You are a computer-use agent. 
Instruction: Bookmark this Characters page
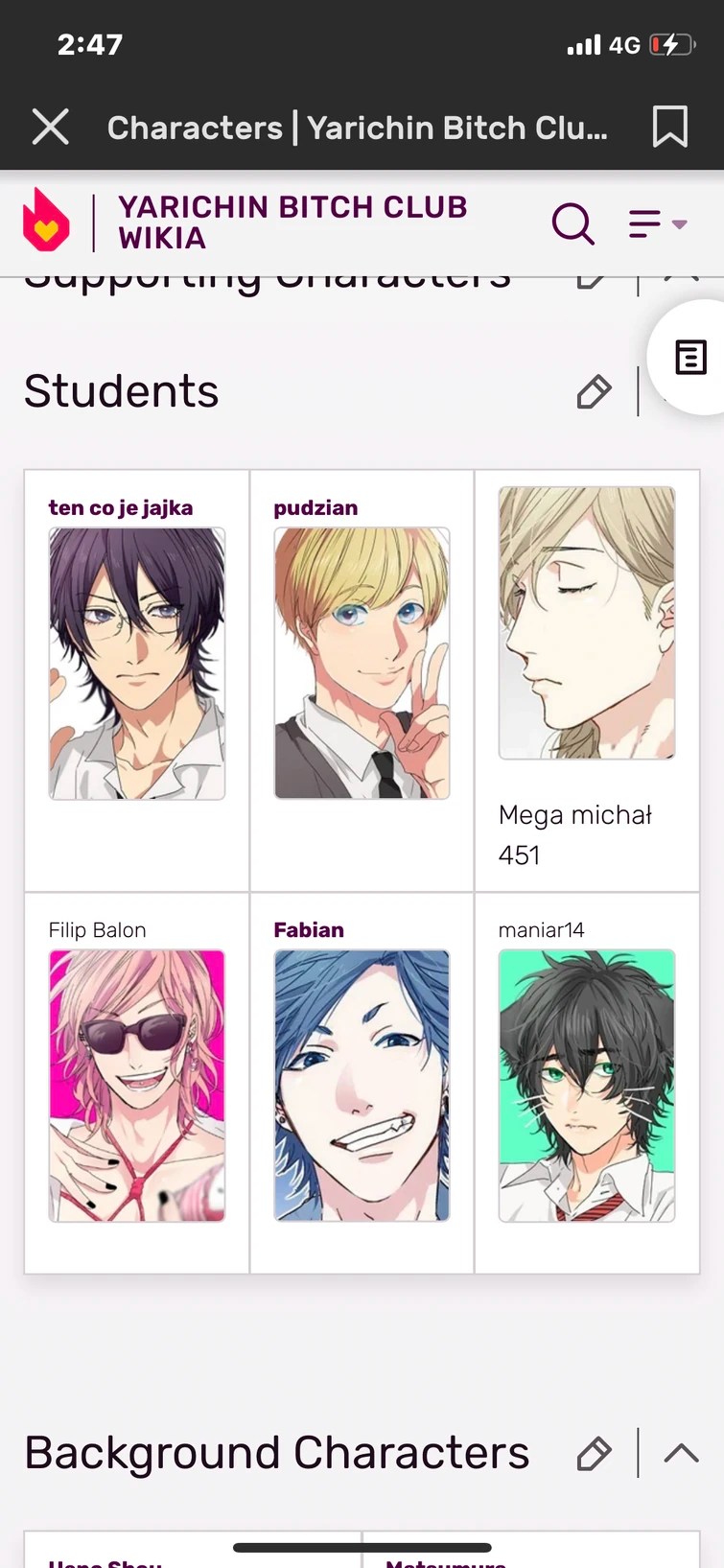click(x=669, y=127)
